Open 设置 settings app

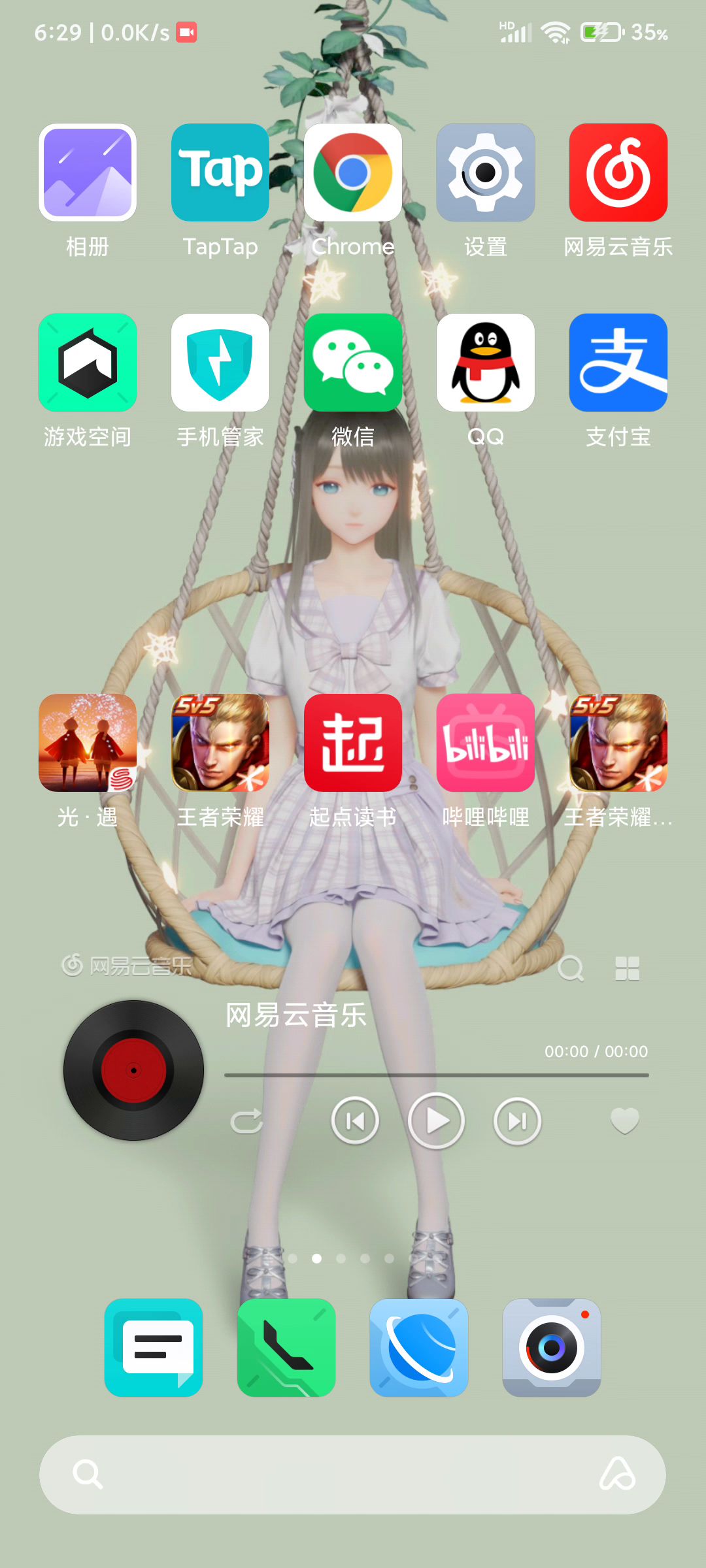pos(486,173)
